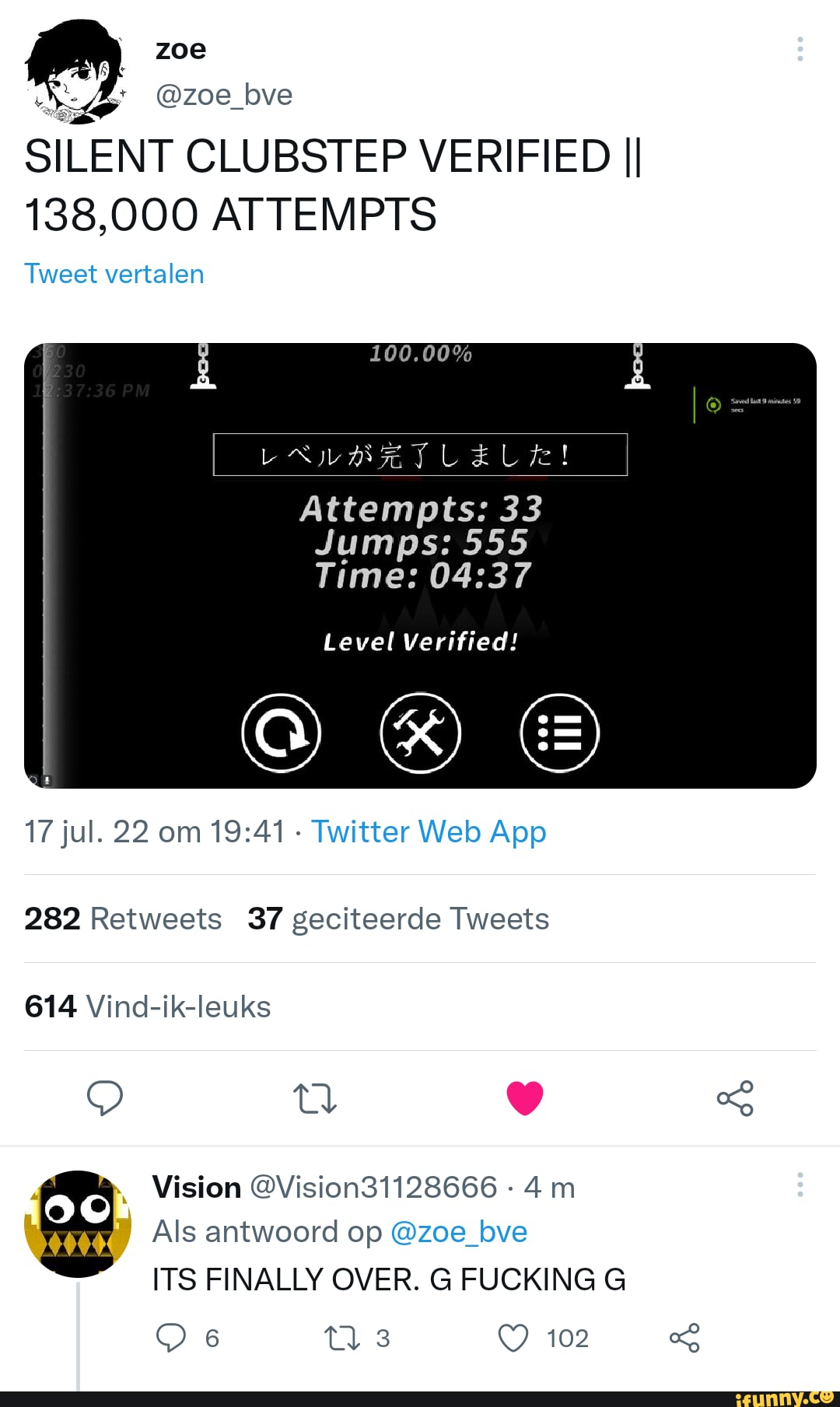The image size is (840, 1407).
Task: Open the Silent Clubstep screenshot image
Action: coord(420,565)
